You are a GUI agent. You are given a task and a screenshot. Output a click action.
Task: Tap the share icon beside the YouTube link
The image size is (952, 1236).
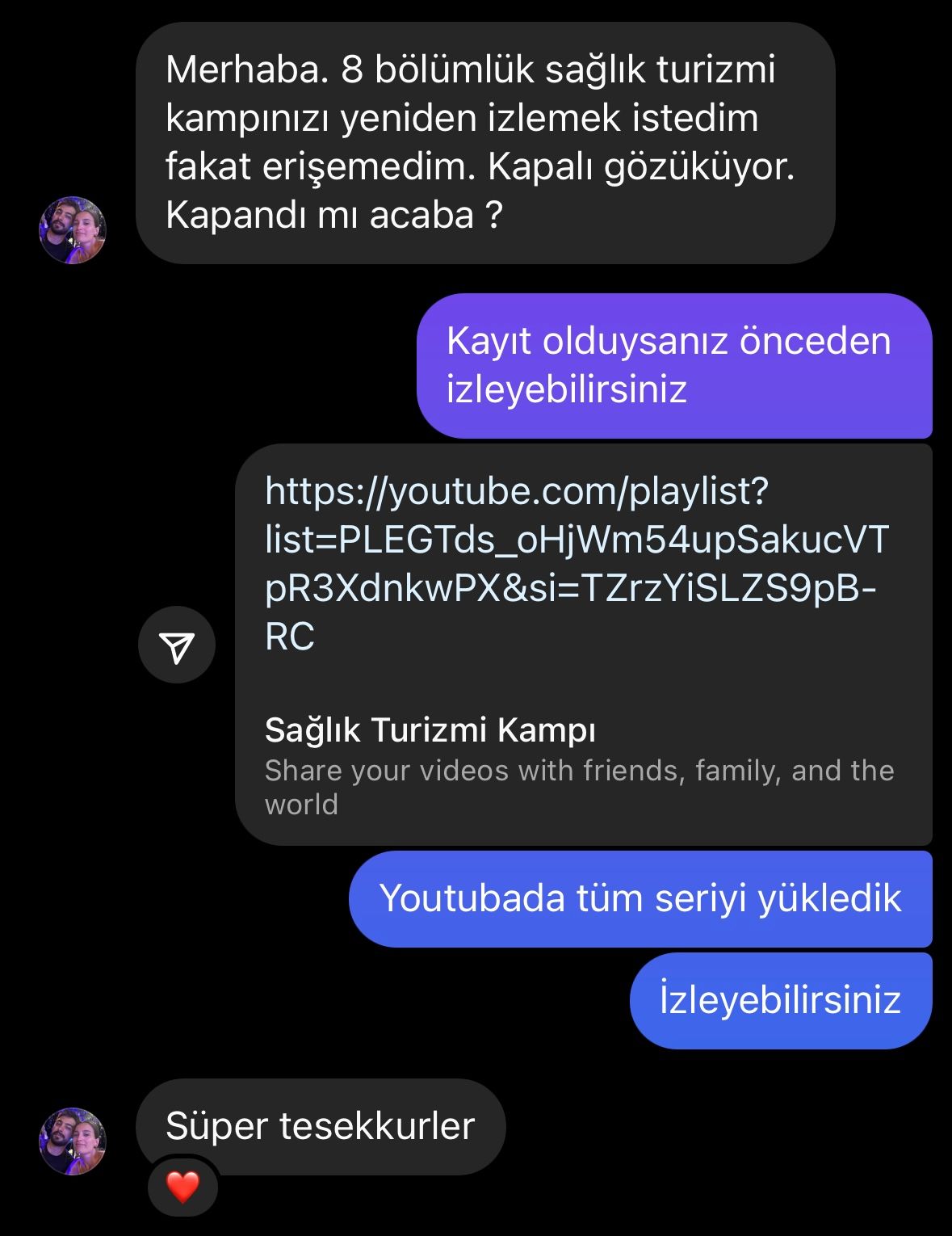[177, 645]
